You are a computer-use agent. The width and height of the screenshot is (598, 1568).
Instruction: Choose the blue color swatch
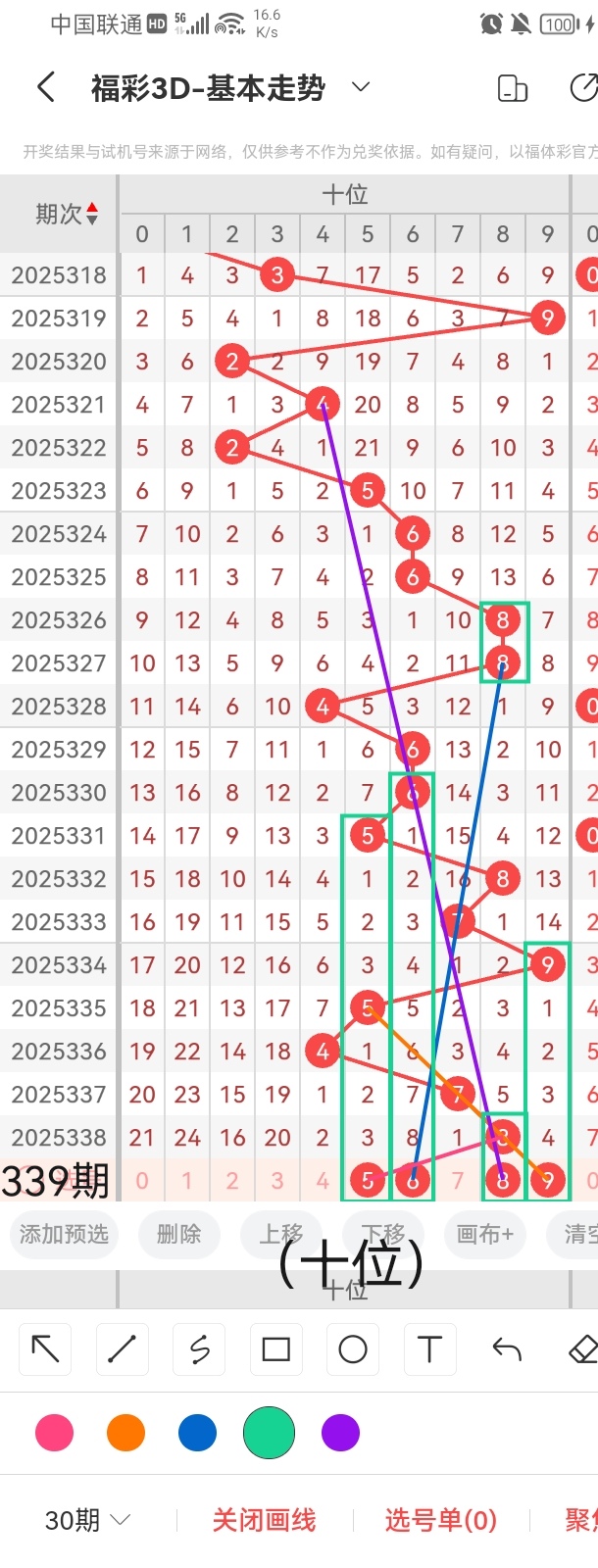197,1433
